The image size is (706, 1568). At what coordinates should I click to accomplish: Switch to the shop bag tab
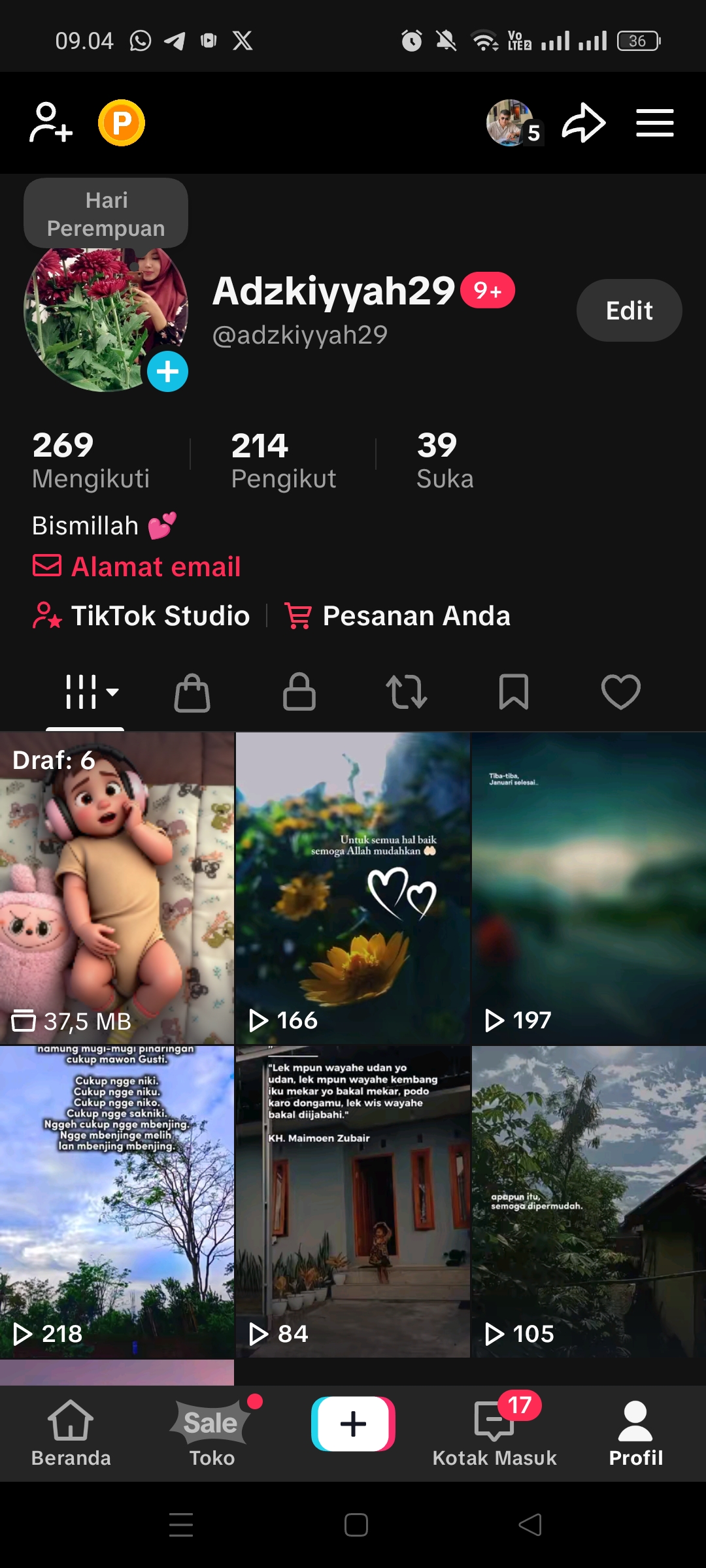click(192, 692)
